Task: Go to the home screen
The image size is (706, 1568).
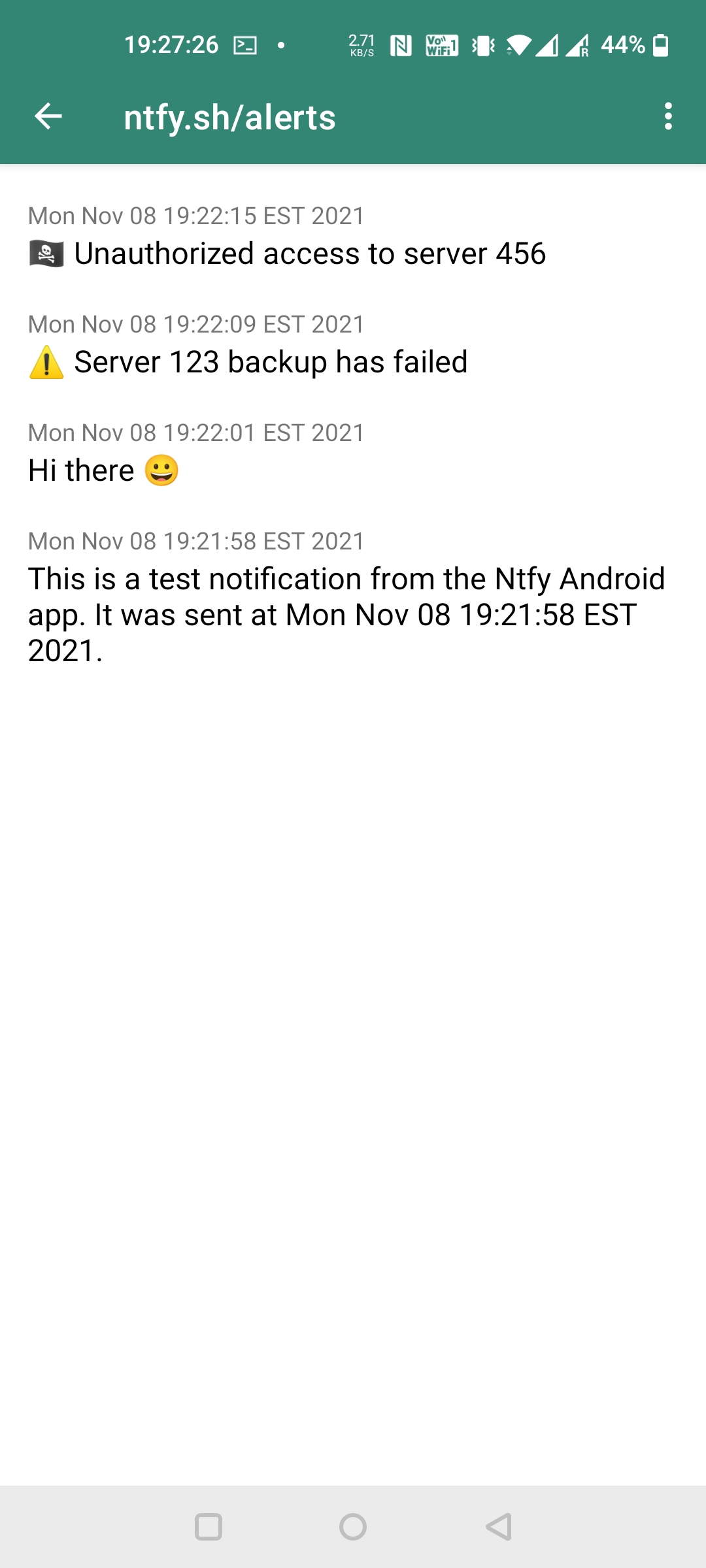Action: 353,1527
